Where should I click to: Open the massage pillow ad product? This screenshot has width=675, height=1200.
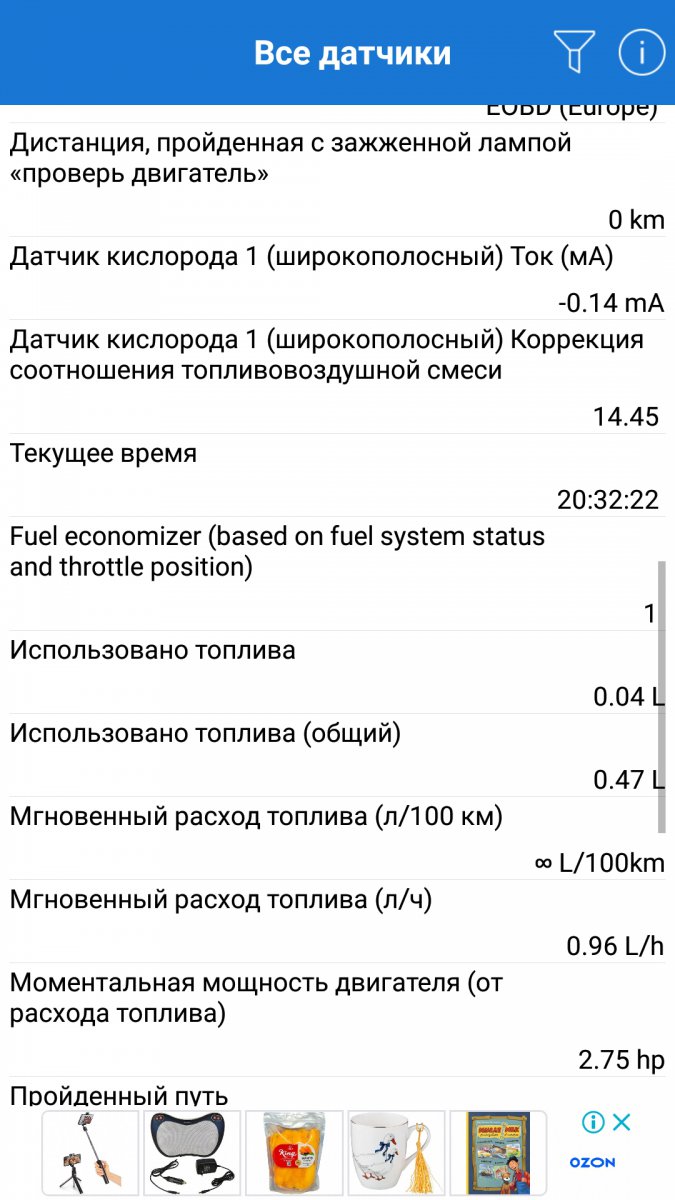click(193, 1153)
